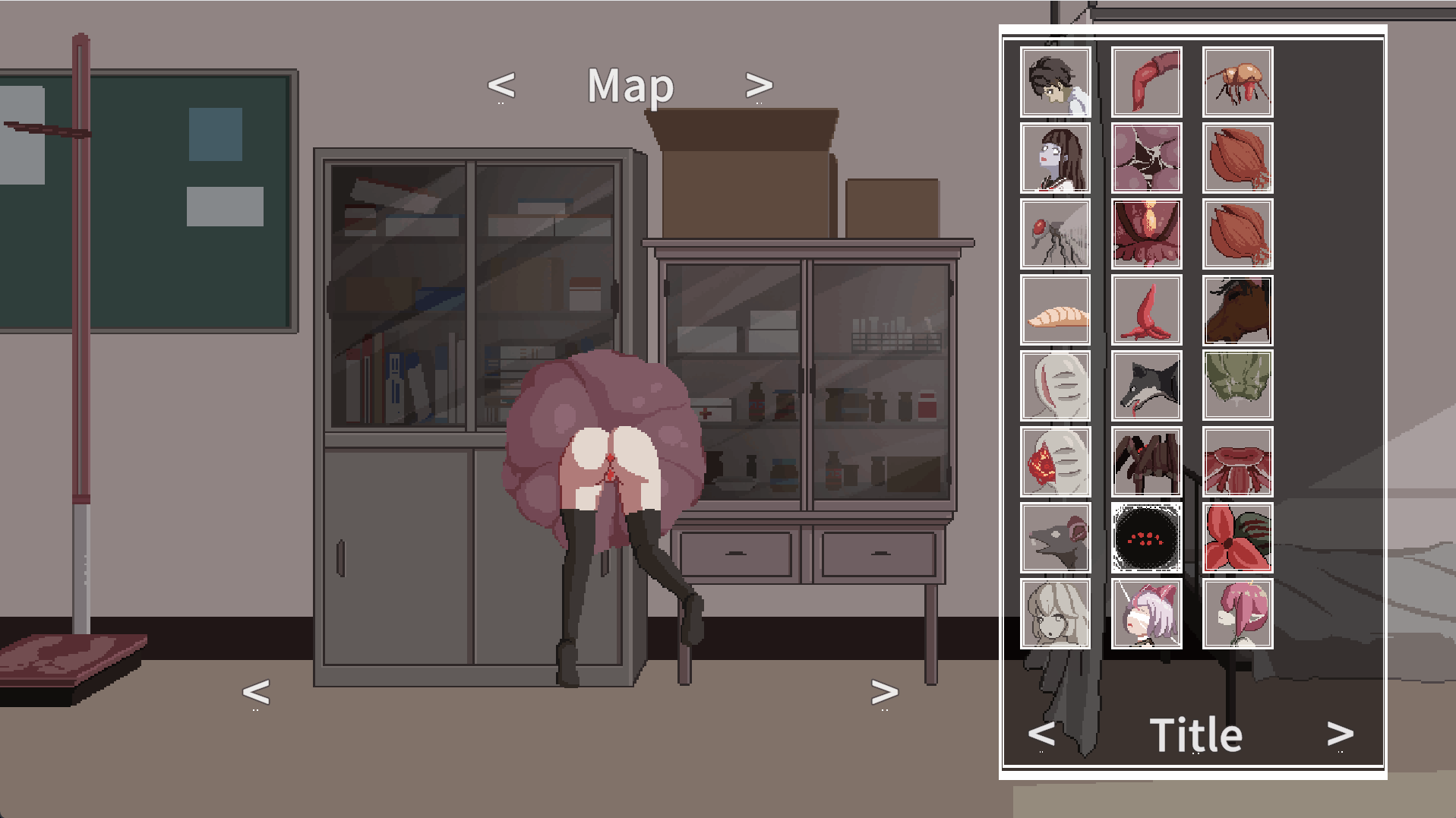Pick the blonde girl portrait
Image resolution: width=1456 pixels, height=818 pixels.
click(1055, 614)
